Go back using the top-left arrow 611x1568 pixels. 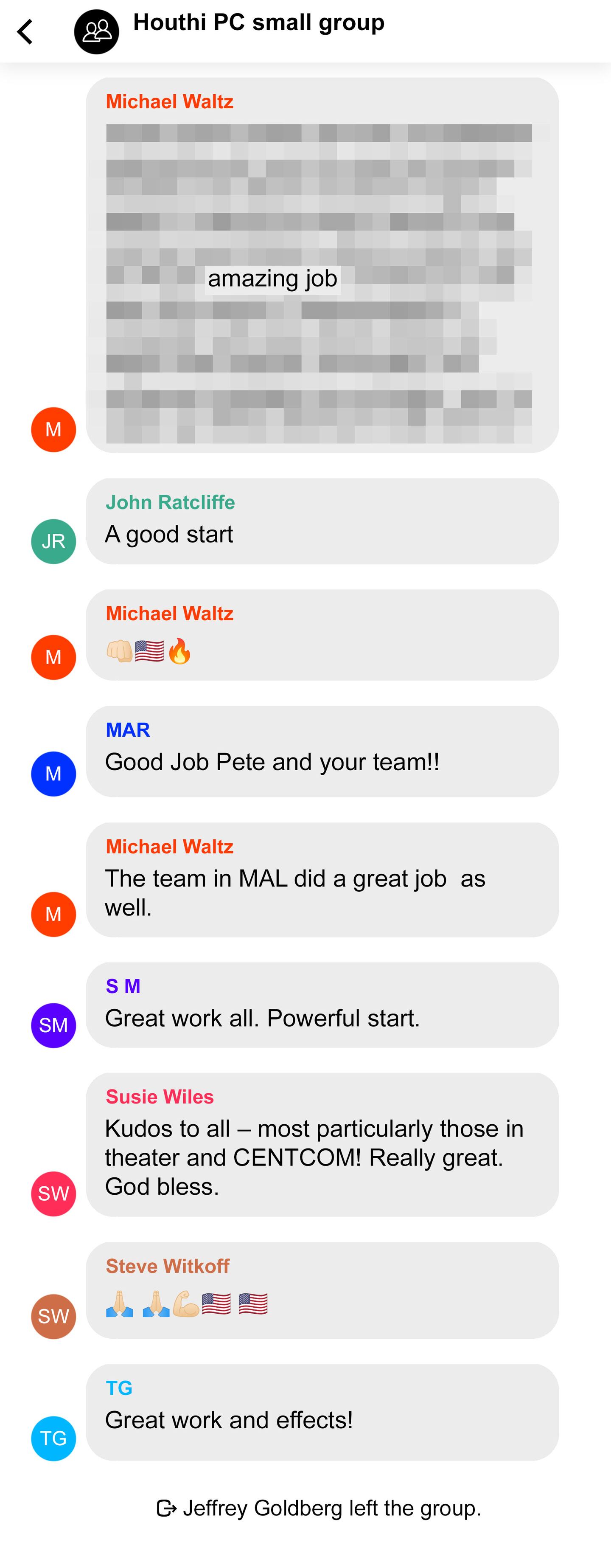tap(25, 32)
